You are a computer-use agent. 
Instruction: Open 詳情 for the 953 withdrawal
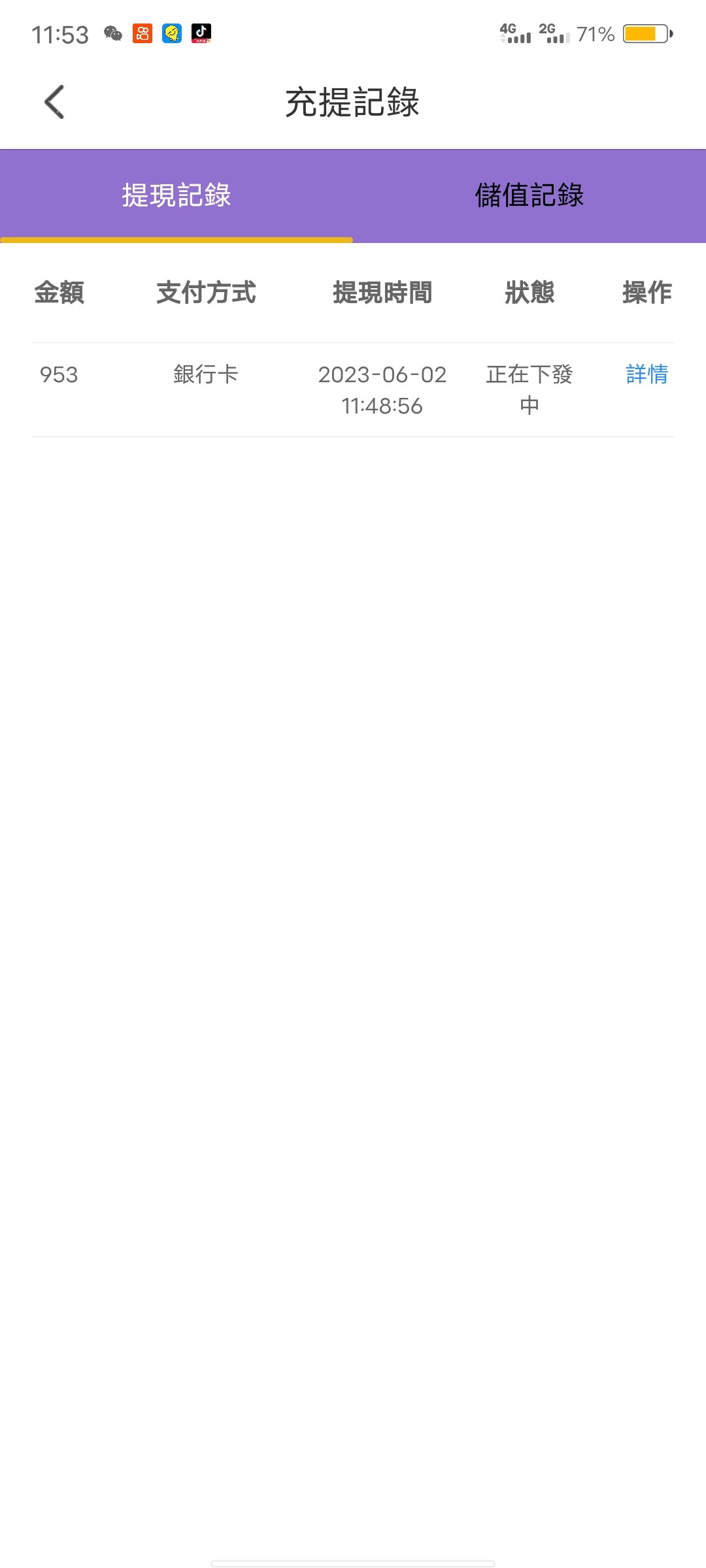[x=647, y=374]
